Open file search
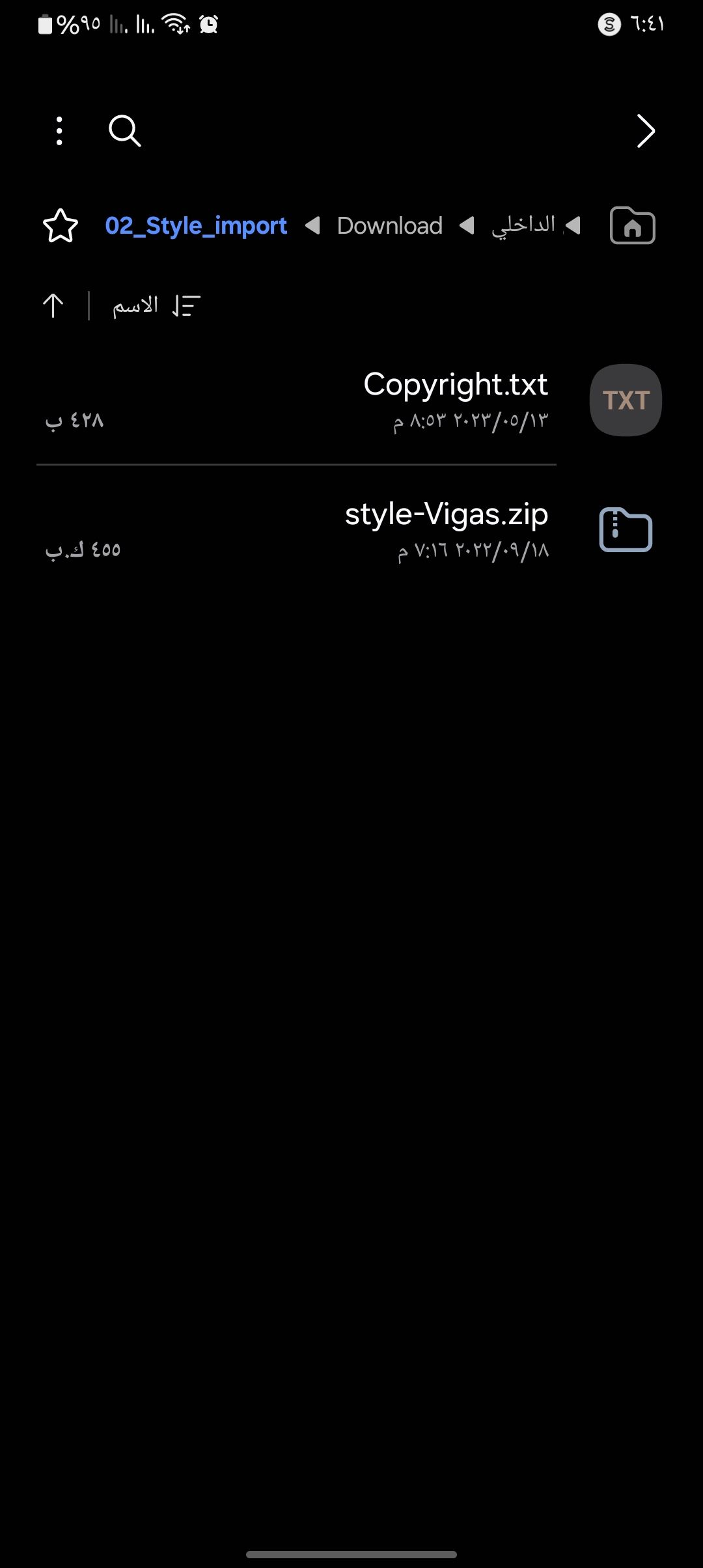Viewport: 703px width, 1568px height. point(124,131)
